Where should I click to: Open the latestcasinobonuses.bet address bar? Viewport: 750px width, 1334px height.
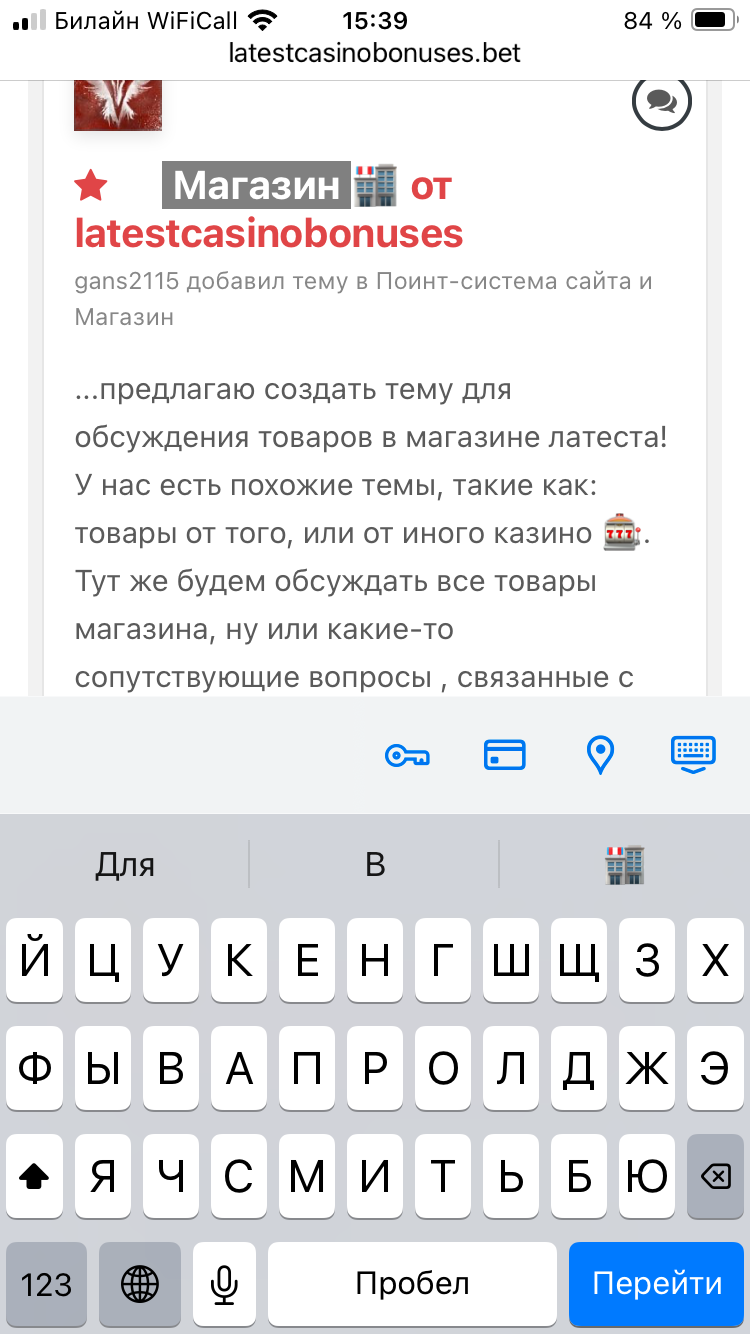(375, 52)
